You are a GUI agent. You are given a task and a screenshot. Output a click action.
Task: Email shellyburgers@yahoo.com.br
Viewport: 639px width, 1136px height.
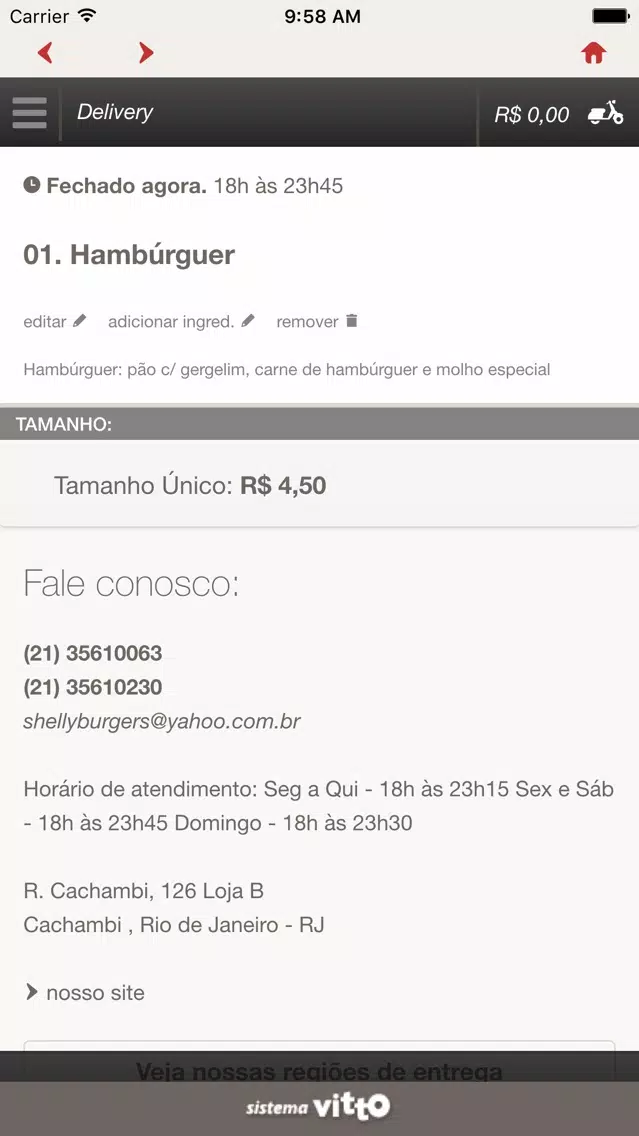point(162,722)
